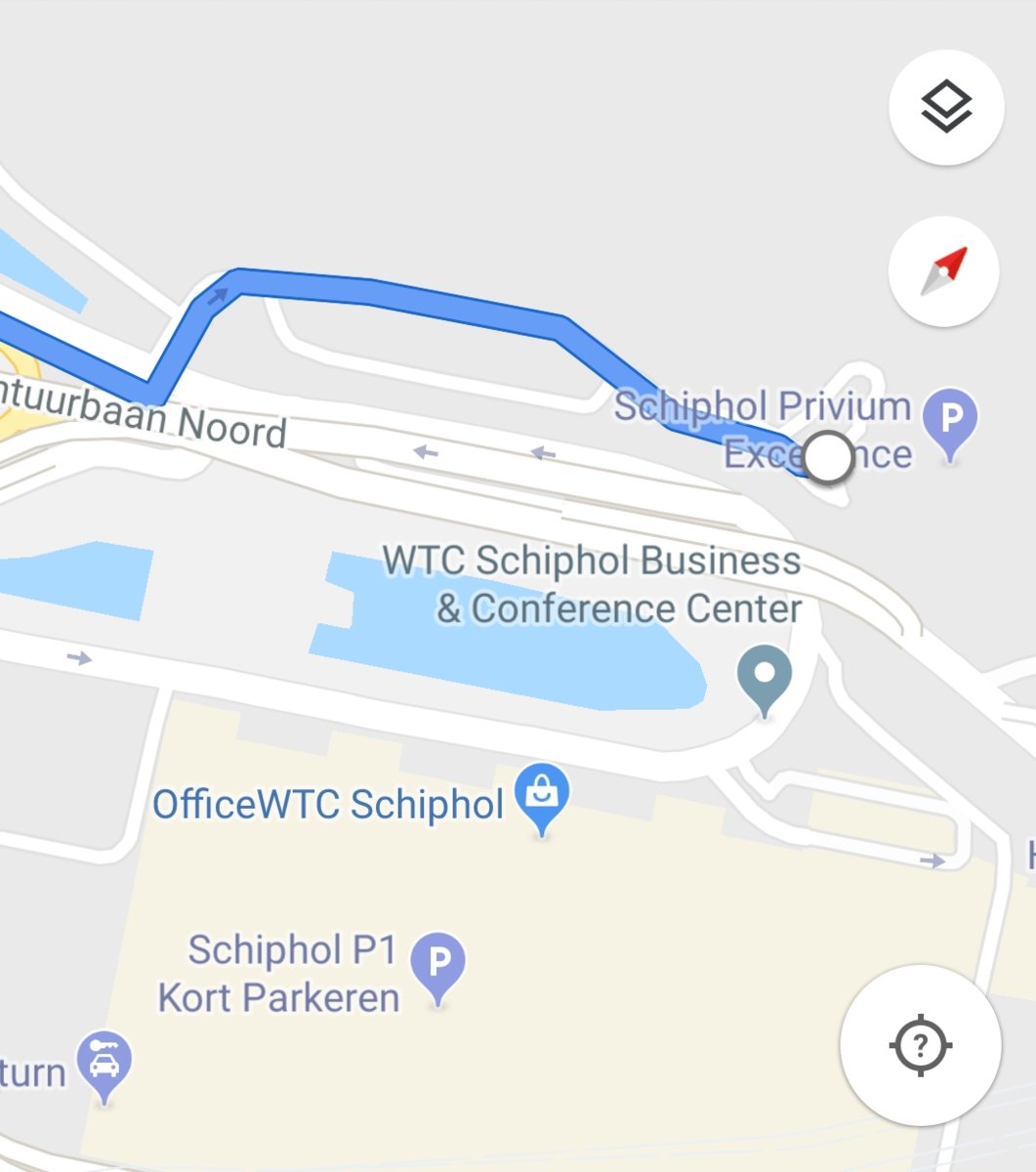Tap the white route destination circle
Screen dimensions: 1036x1172
point(828,457)
